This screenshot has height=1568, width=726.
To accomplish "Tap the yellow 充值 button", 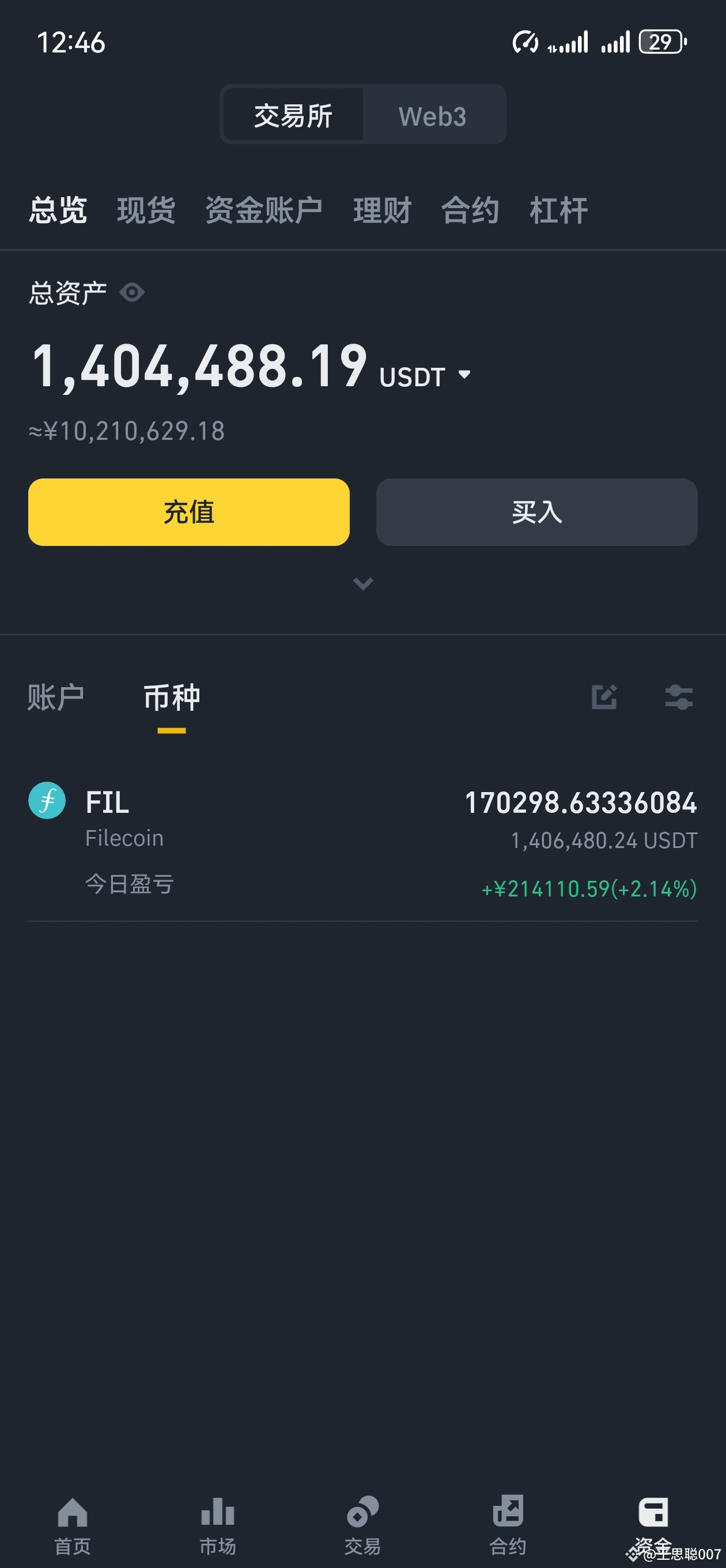I will click(188, 512).
